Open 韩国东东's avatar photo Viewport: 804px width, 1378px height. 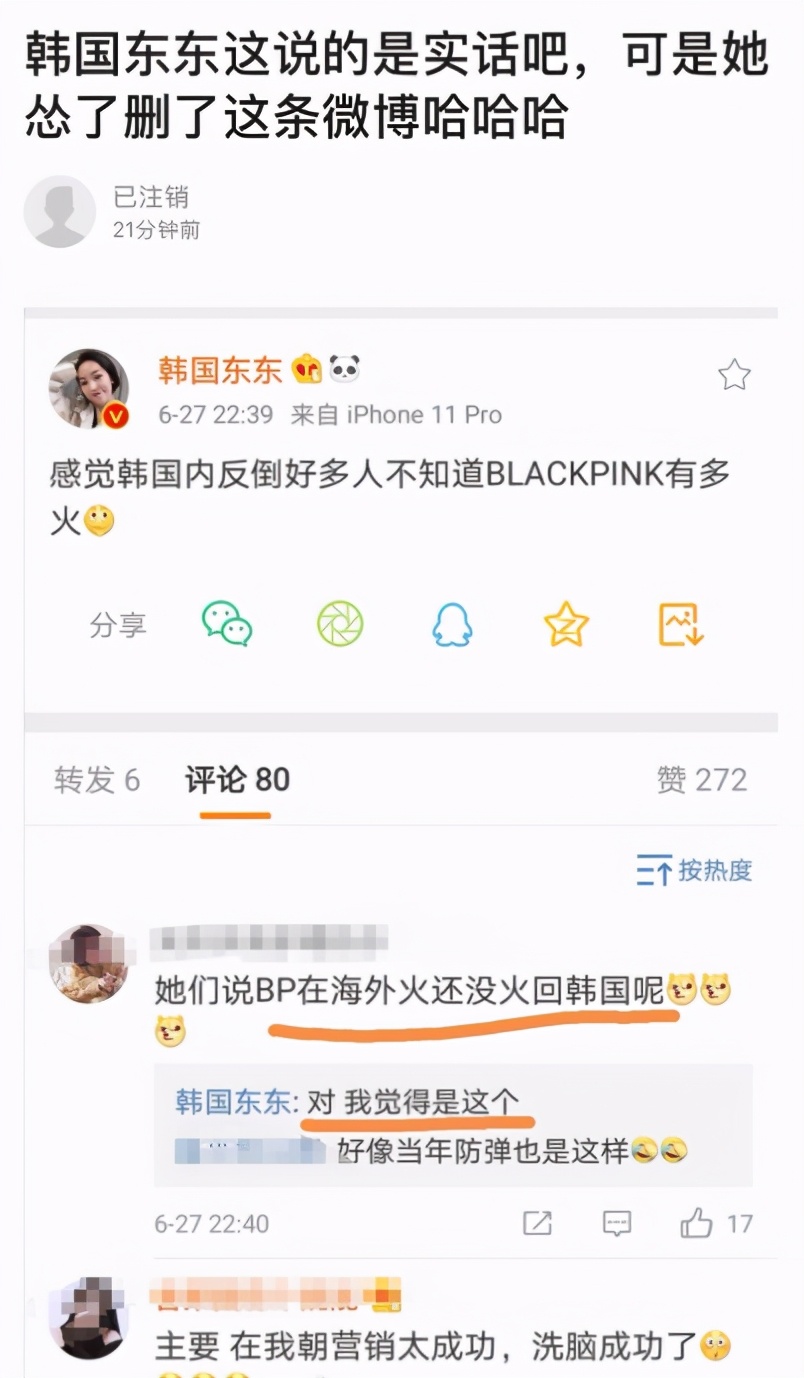[91, 388]
